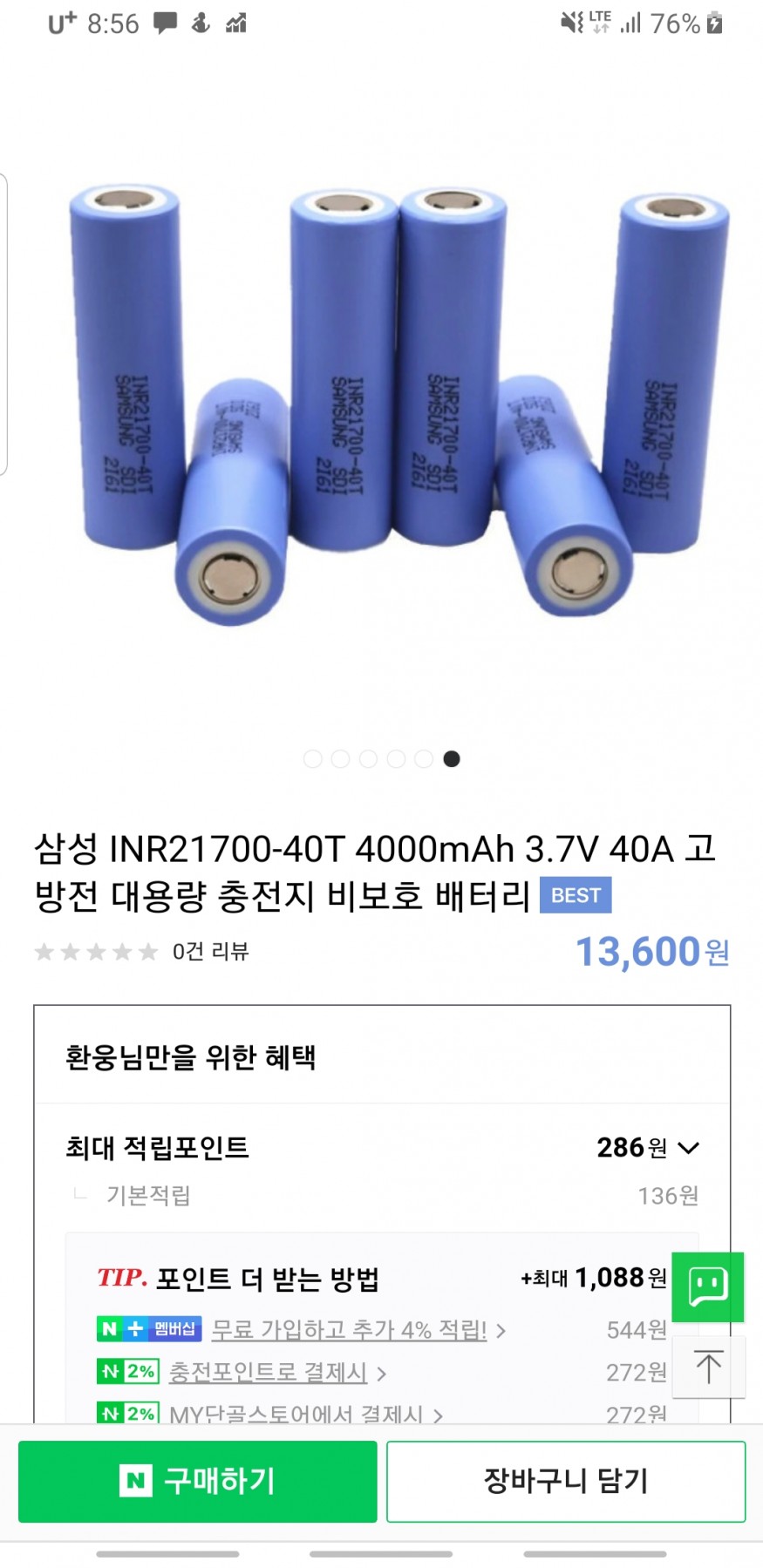Select the first image page dot
The height and width of the screenshot is (1568, 763).
[x=312, y=759]
